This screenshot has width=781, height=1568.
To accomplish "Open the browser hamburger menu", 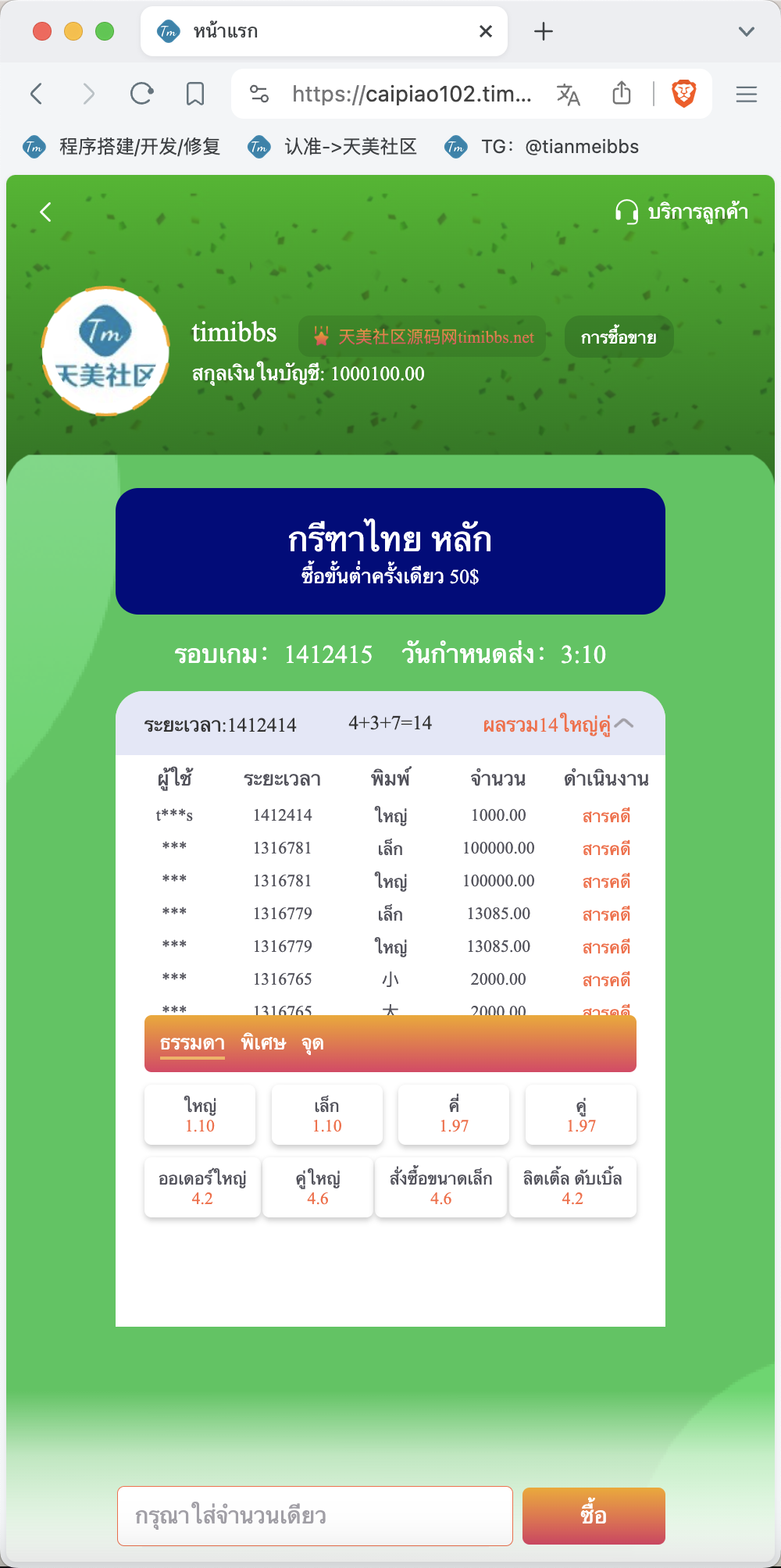I will pos(747,94).
